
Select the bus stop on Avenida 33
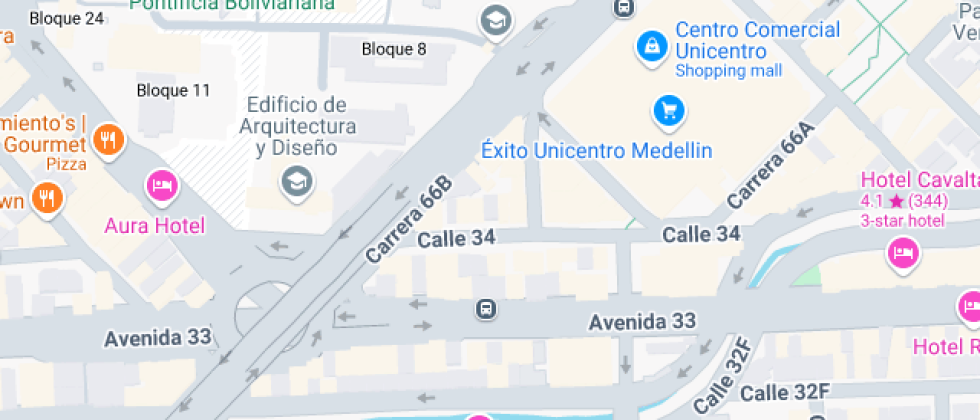click(487, 309)
